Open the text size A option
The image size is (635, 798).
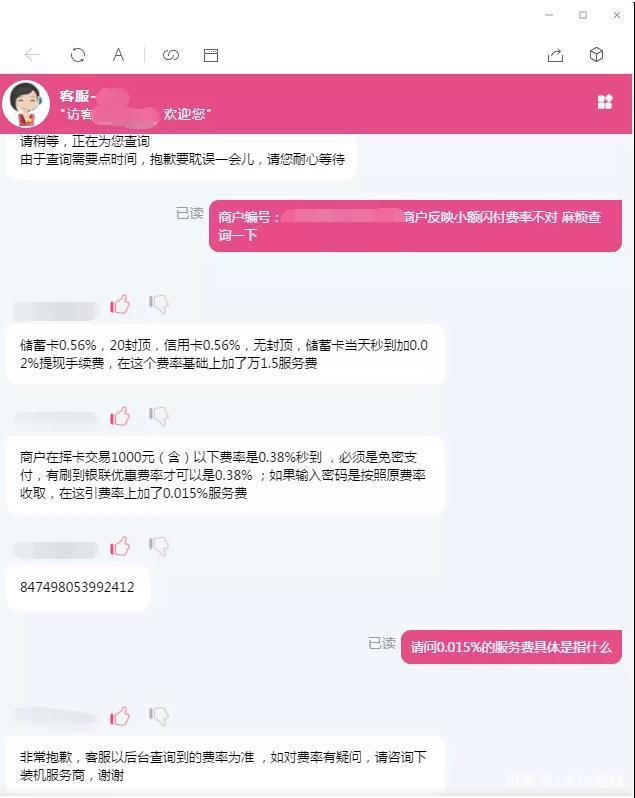point(118,55)
